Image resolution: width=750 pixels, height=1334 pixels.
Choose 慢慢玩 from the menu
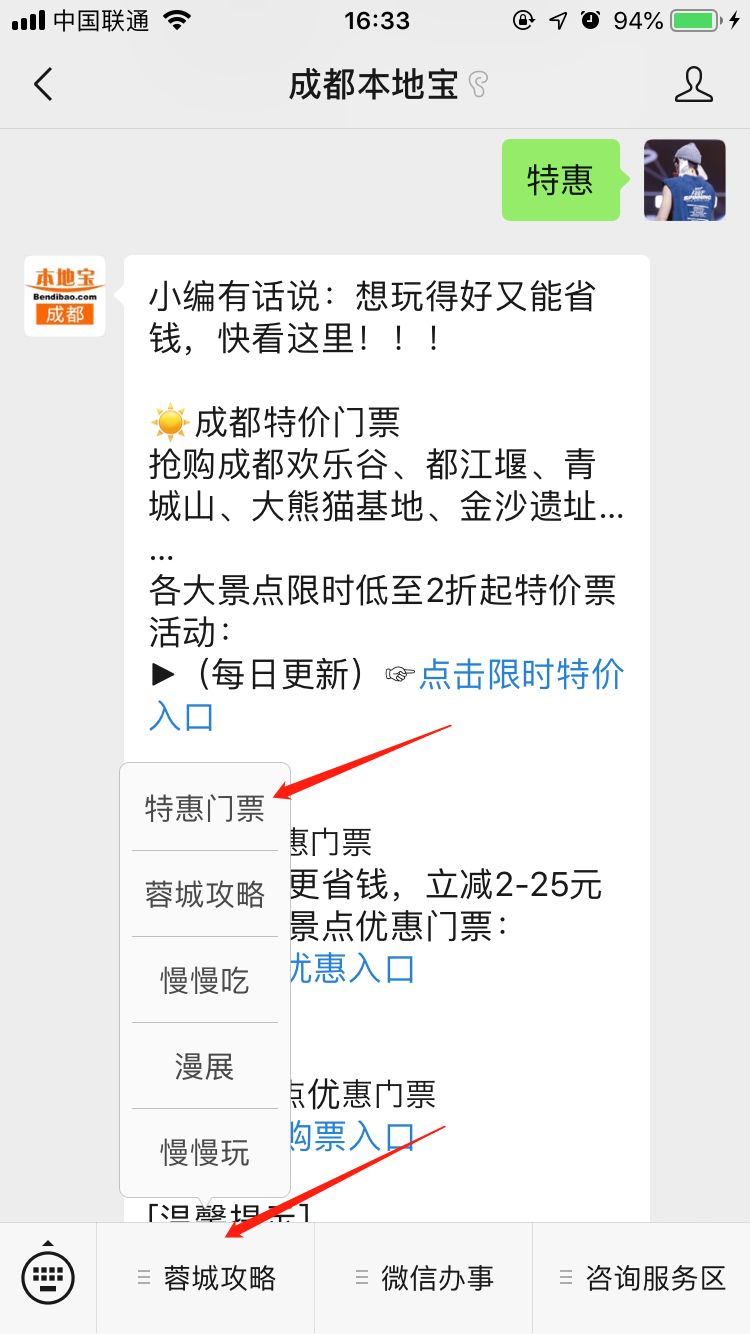coord(205,1152)
